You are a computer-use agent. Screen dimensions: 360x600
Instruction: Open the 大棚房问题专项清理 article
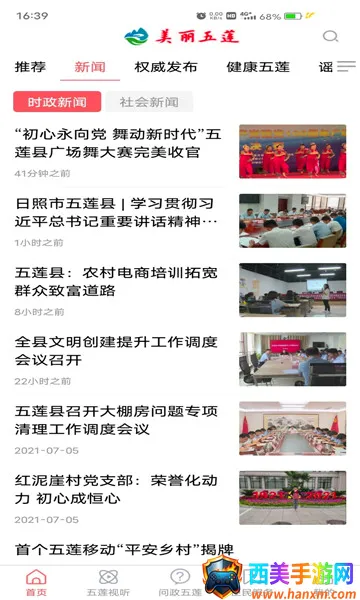click(180, 429)
